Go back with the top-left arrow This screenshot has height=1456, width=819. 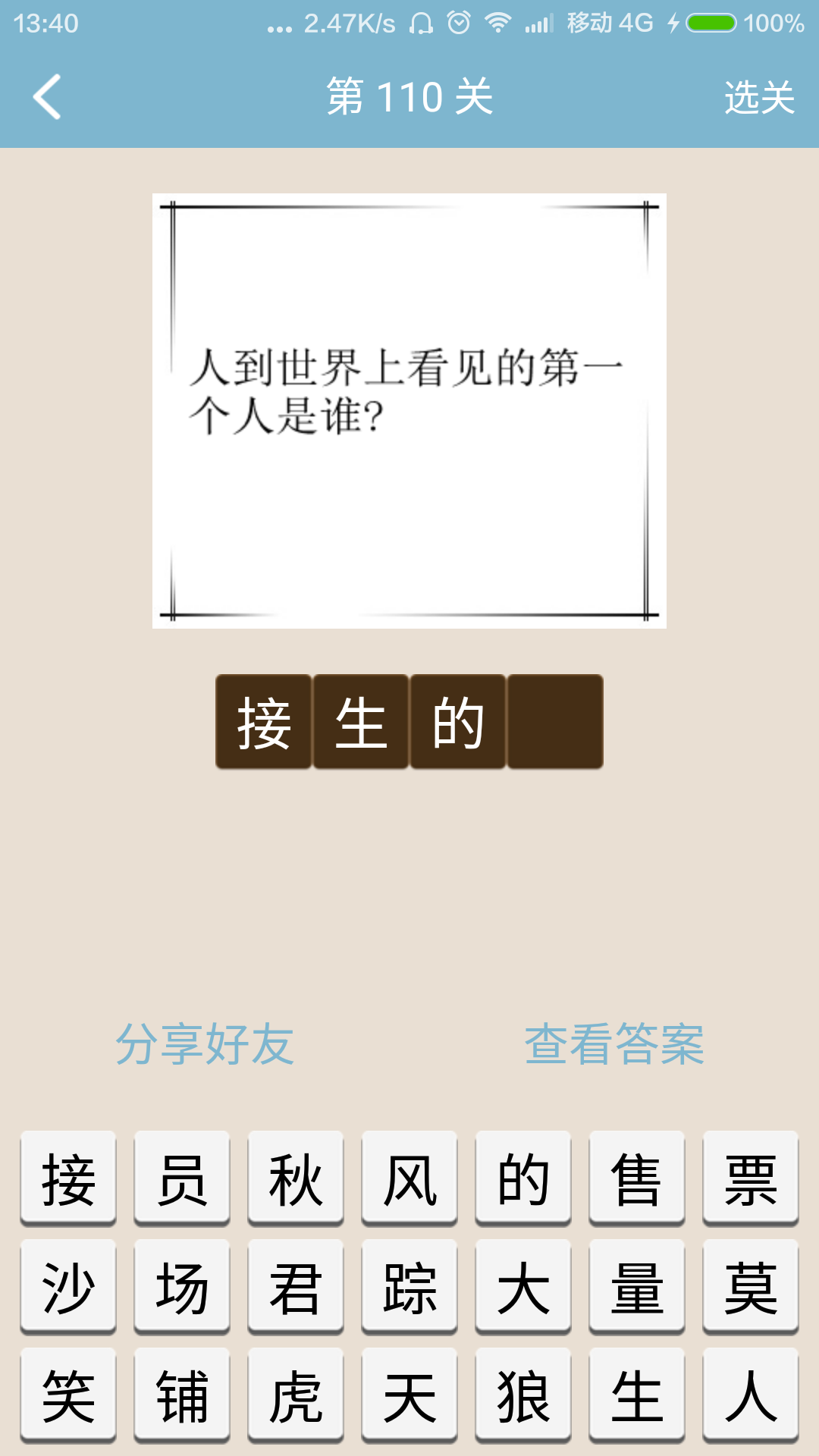47,97
